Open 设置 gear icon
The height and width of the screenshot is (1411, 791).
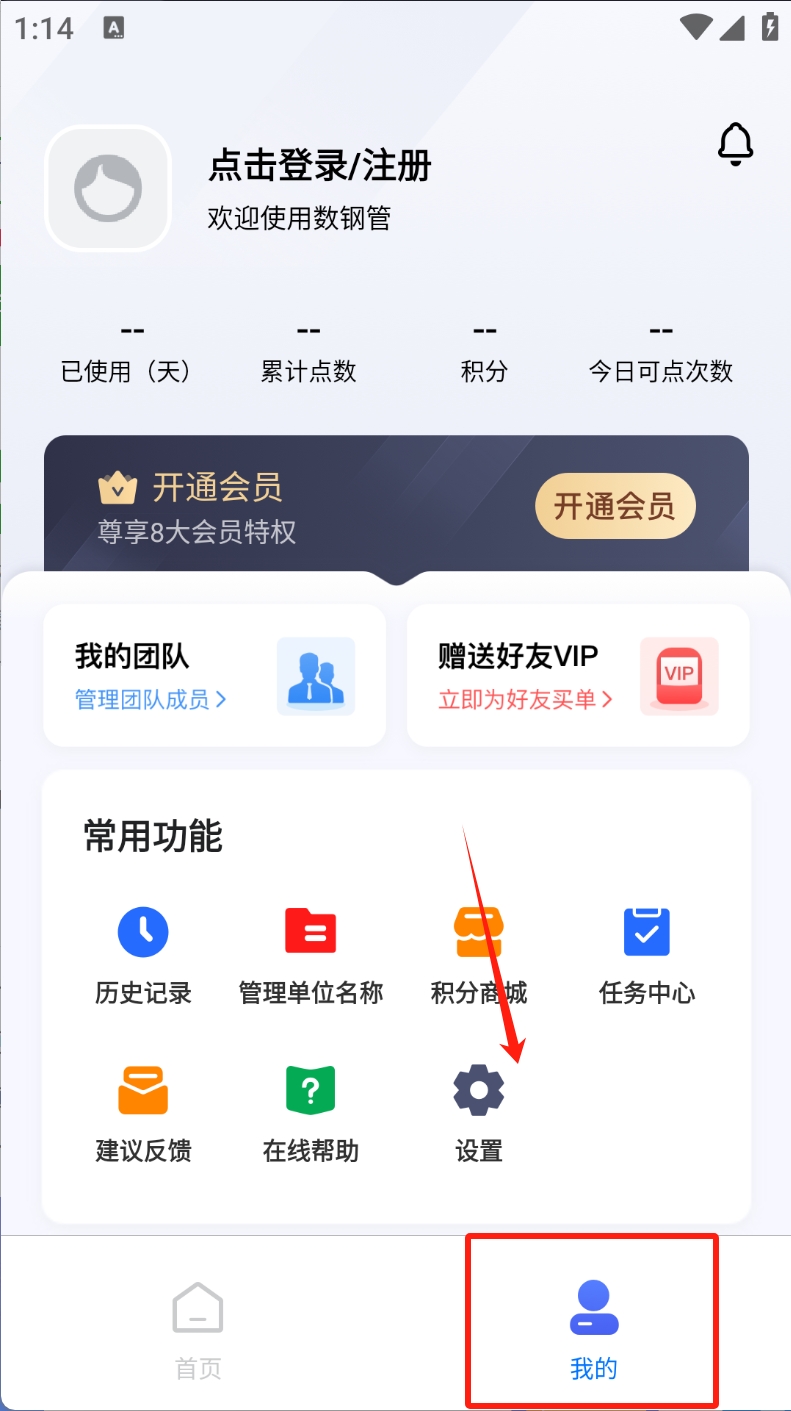pos(478,1092)
